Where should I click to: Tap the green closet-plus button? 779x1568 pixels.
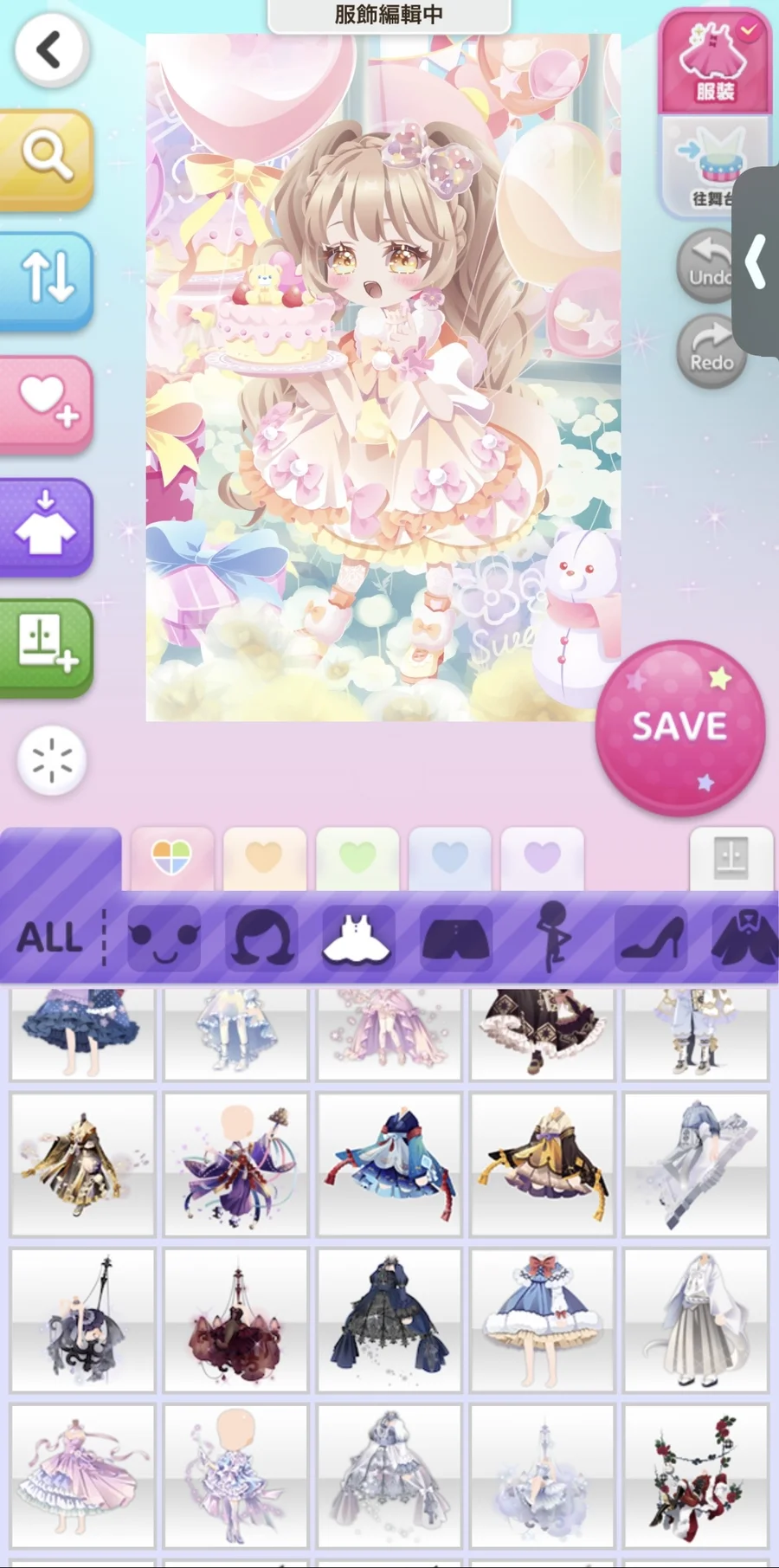46,646
